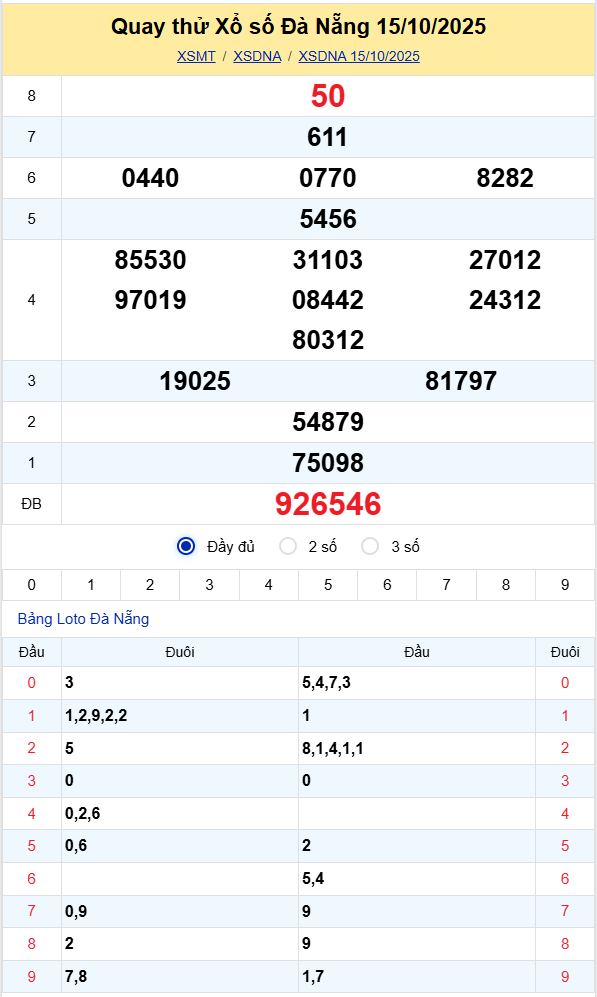Highlight results with digit 4
Screen dimensions: 597x997
point(268,585)
